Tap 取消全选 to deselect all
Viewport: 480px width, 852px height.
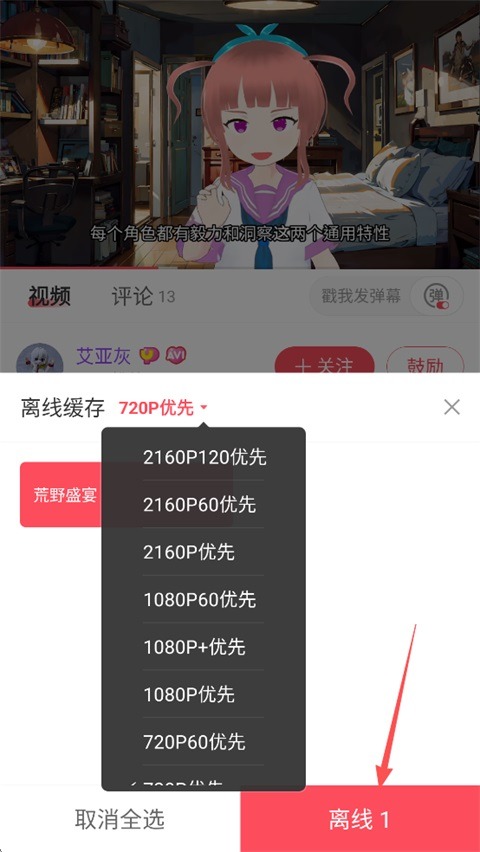tap(120, 819)
